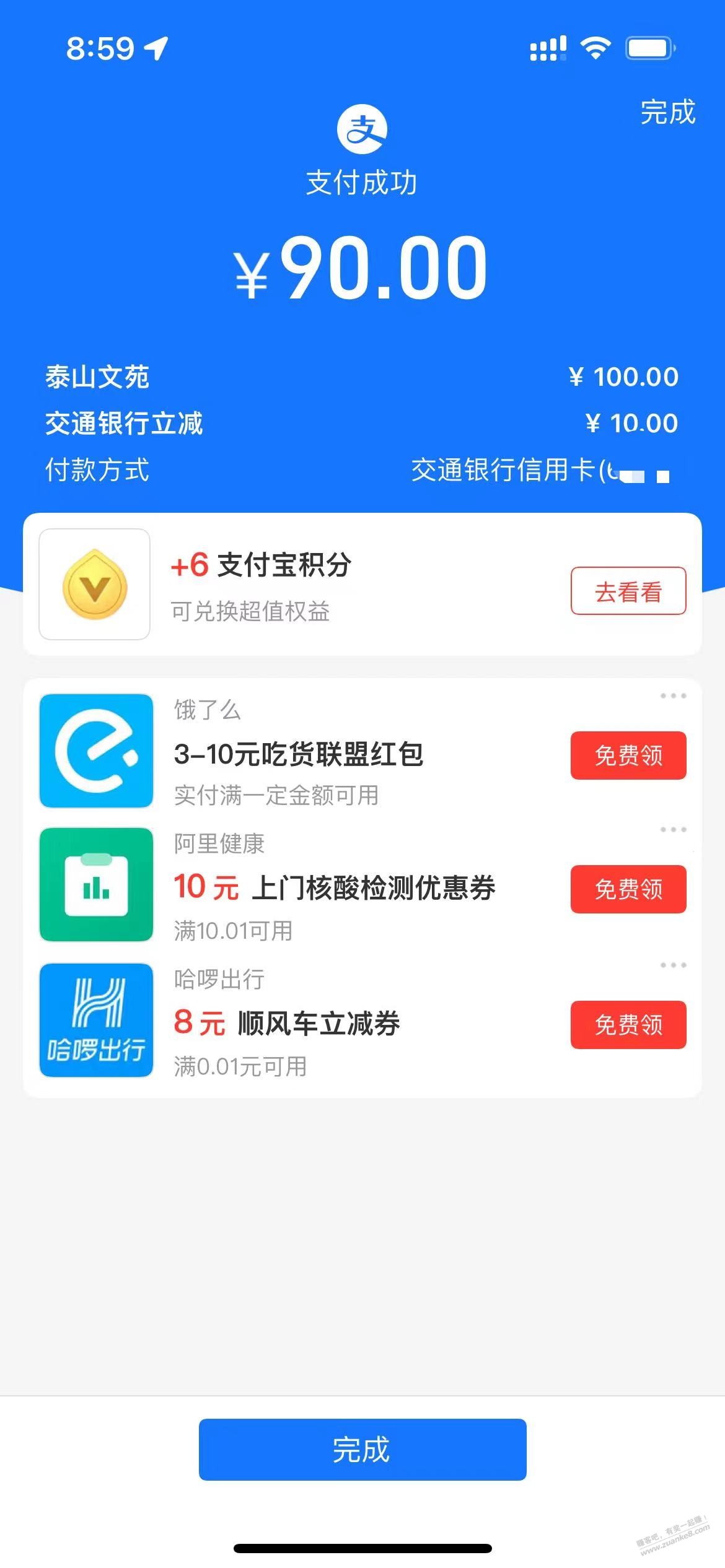Open the three-dot menu on the 阿里健康 offer
This screenshot has width=725, height=1568.
(673, 829)
